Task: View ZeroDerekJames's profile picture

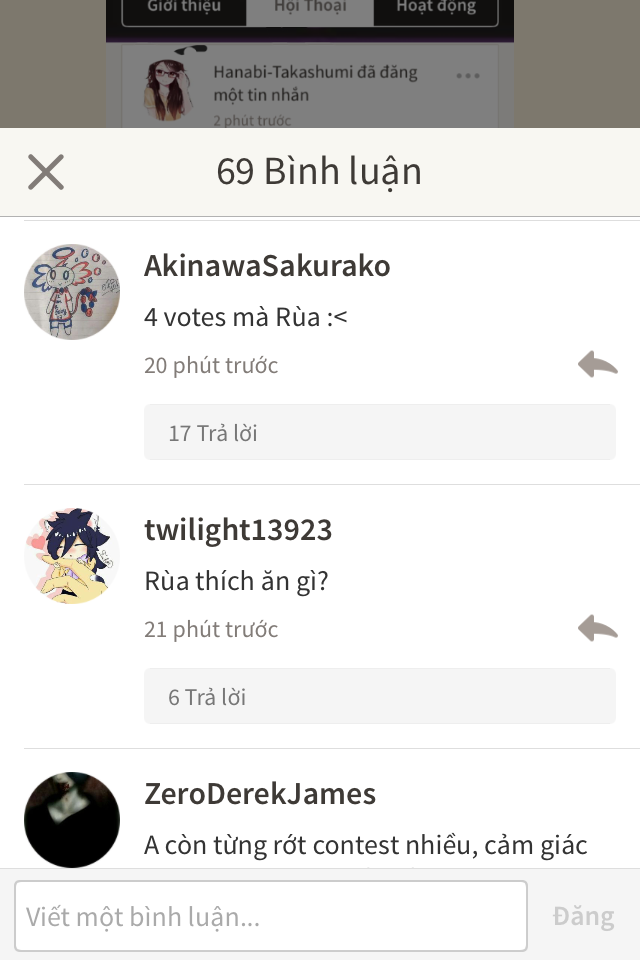Action: coord(72,820)
